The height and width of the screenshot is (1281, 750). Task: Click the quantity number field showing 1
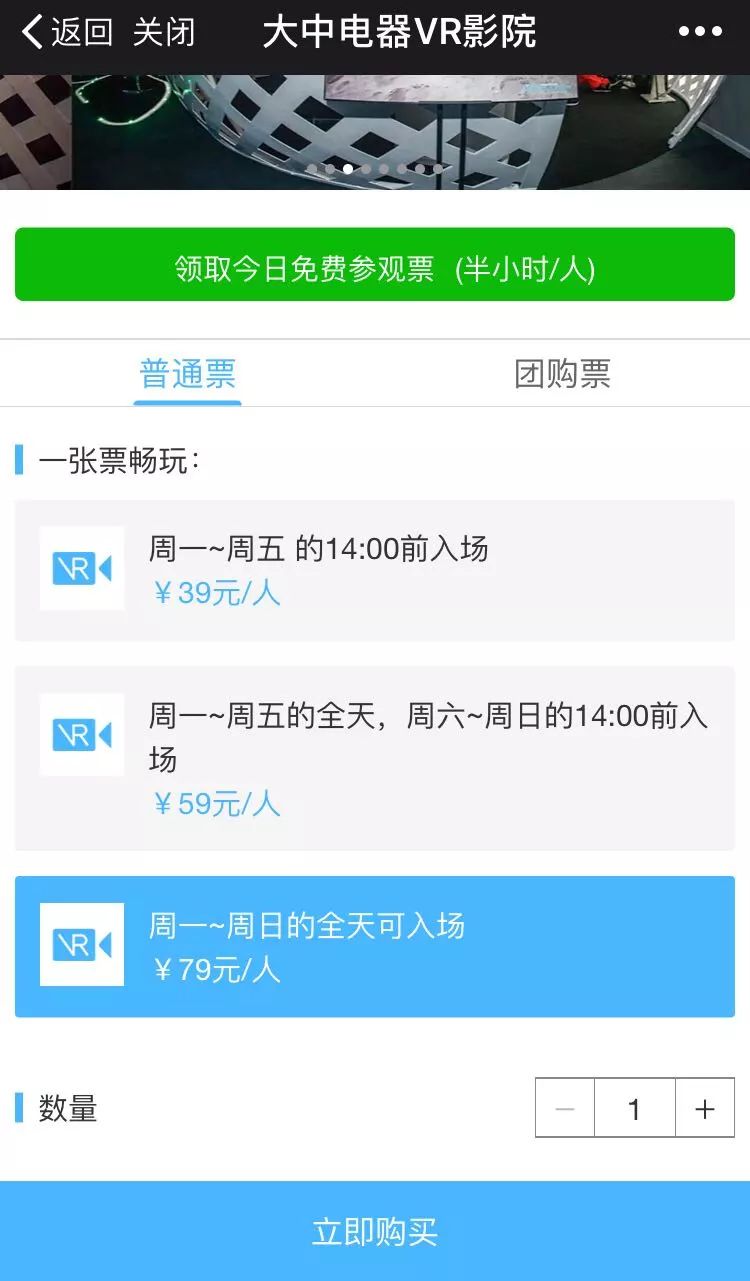point(635,1108)
